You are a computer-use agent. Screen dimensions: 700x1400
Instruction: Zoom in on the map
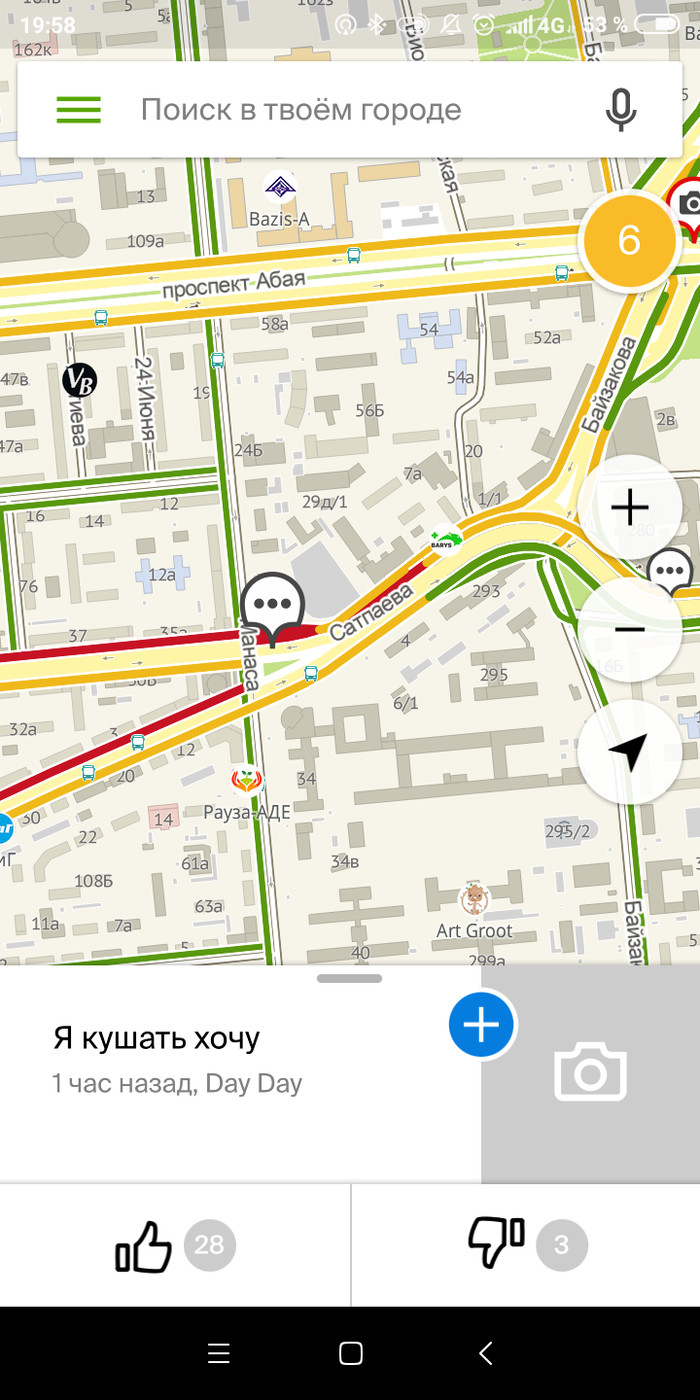click(630, 508)
